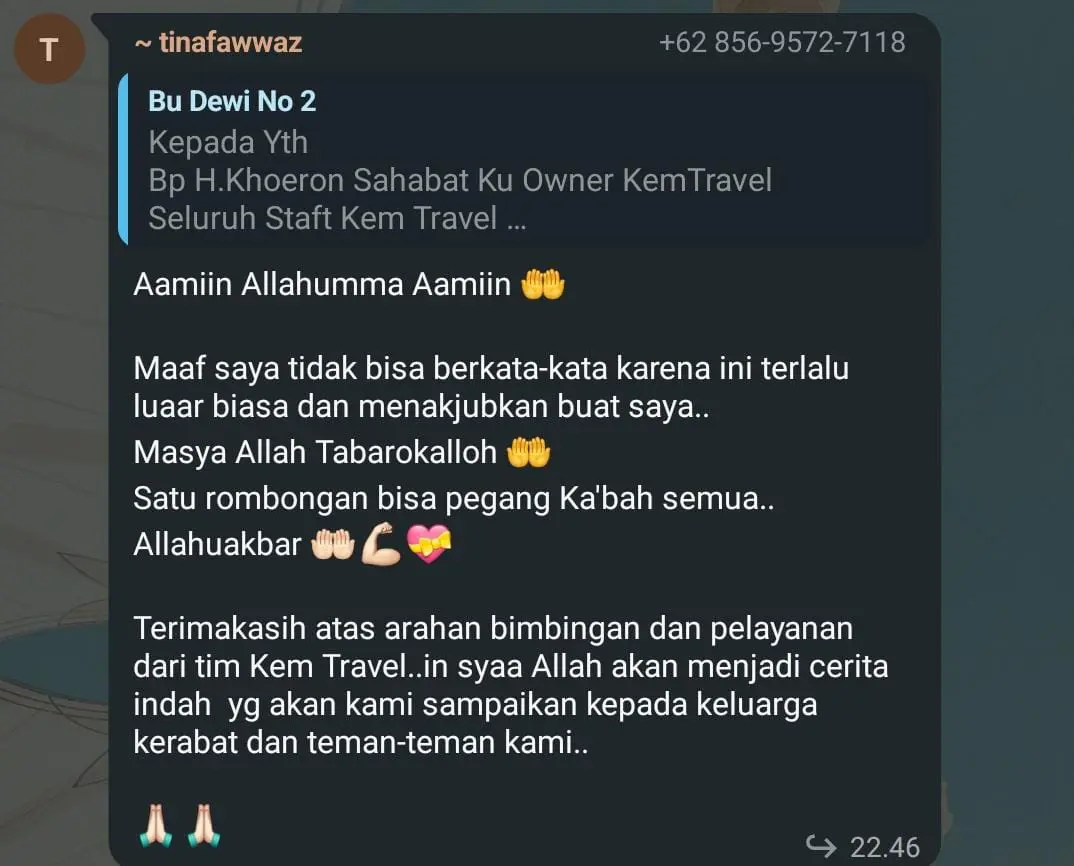Open tinafawwaz's profile avatar
Viewport: 1074px width, 866px height.
[48, 49]
